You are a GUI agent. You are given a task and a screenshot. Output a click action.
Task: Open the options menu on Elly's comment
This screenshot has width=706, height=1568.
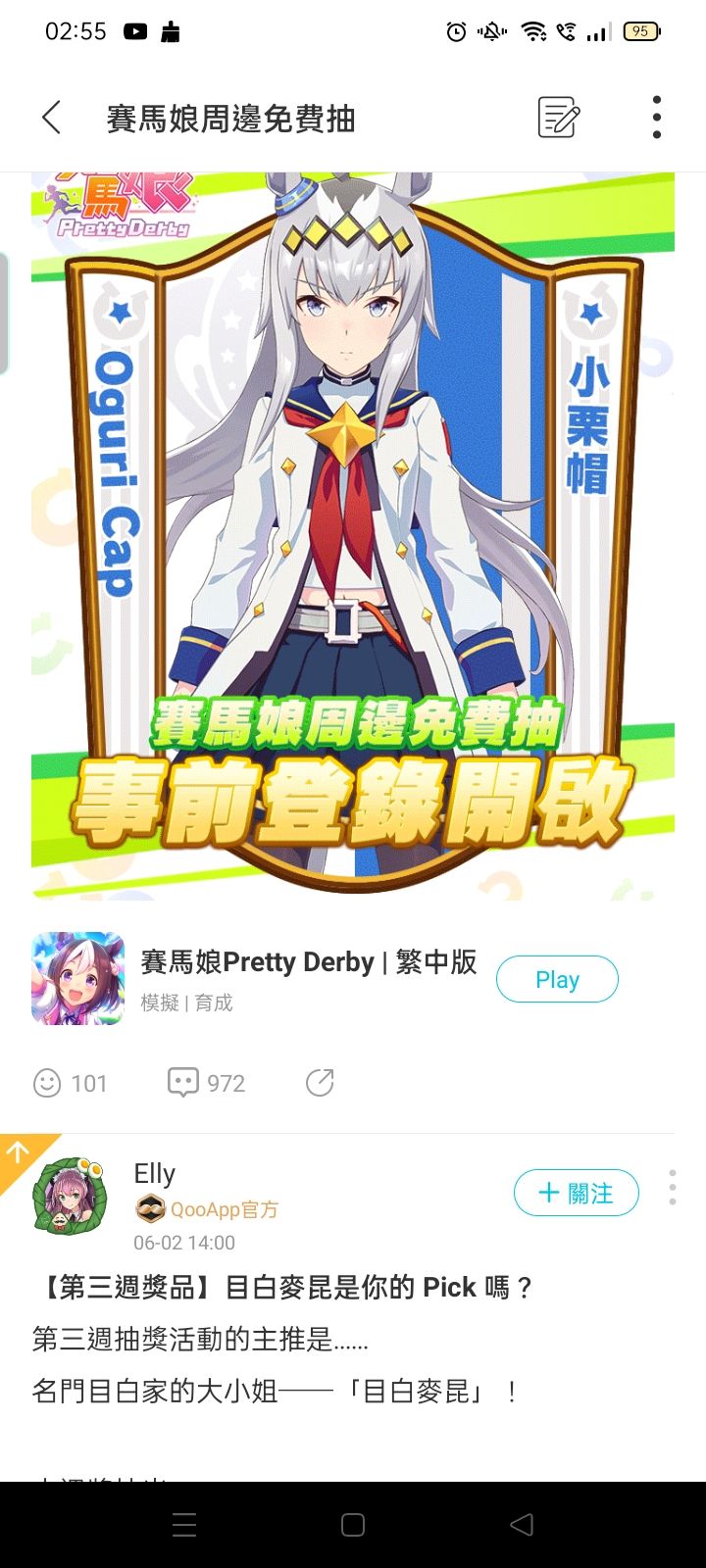pyautogui.click(x=672, y=1187)
